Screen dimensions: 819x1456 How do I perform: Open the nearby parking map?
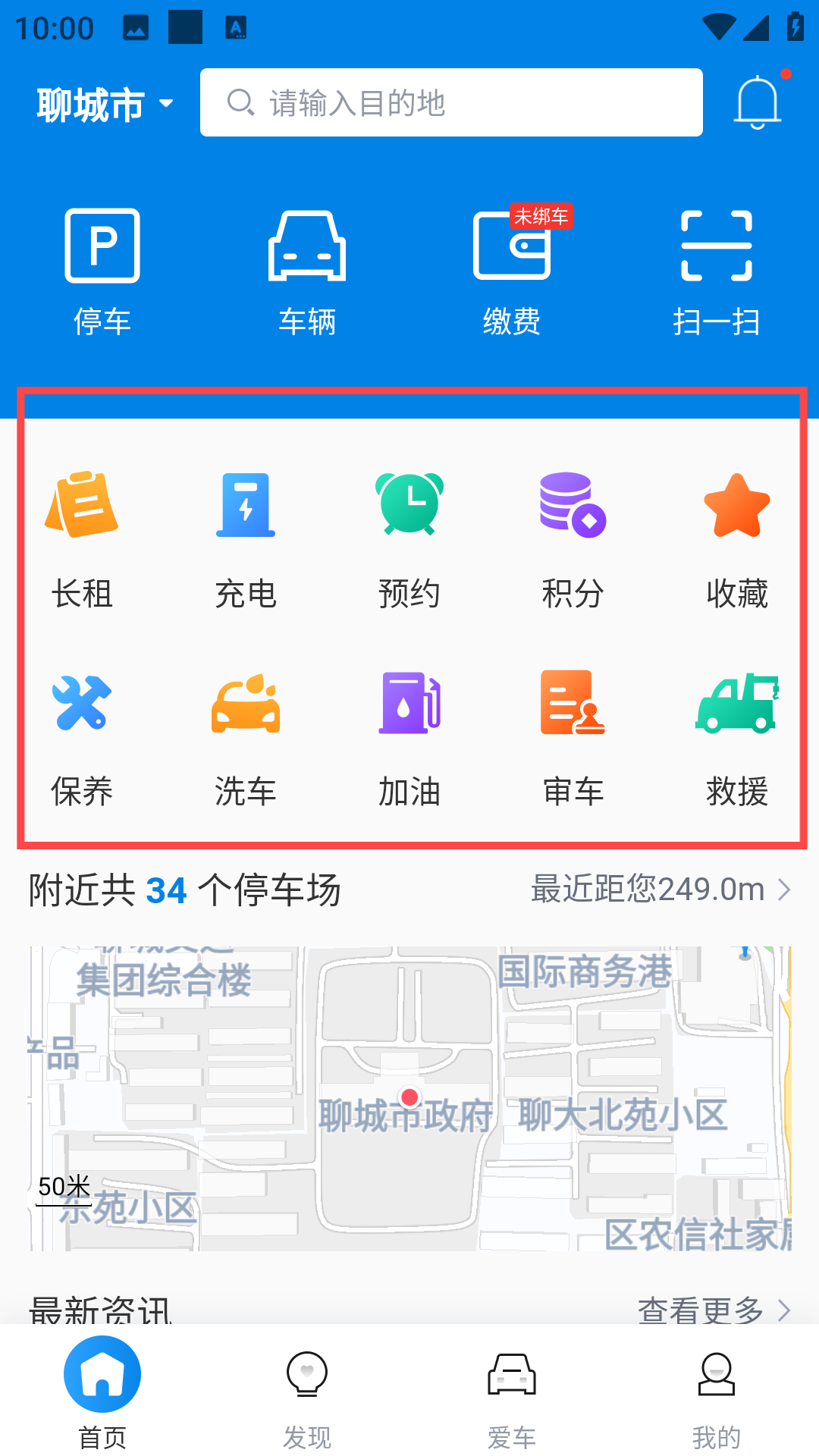pos(409,1098)
